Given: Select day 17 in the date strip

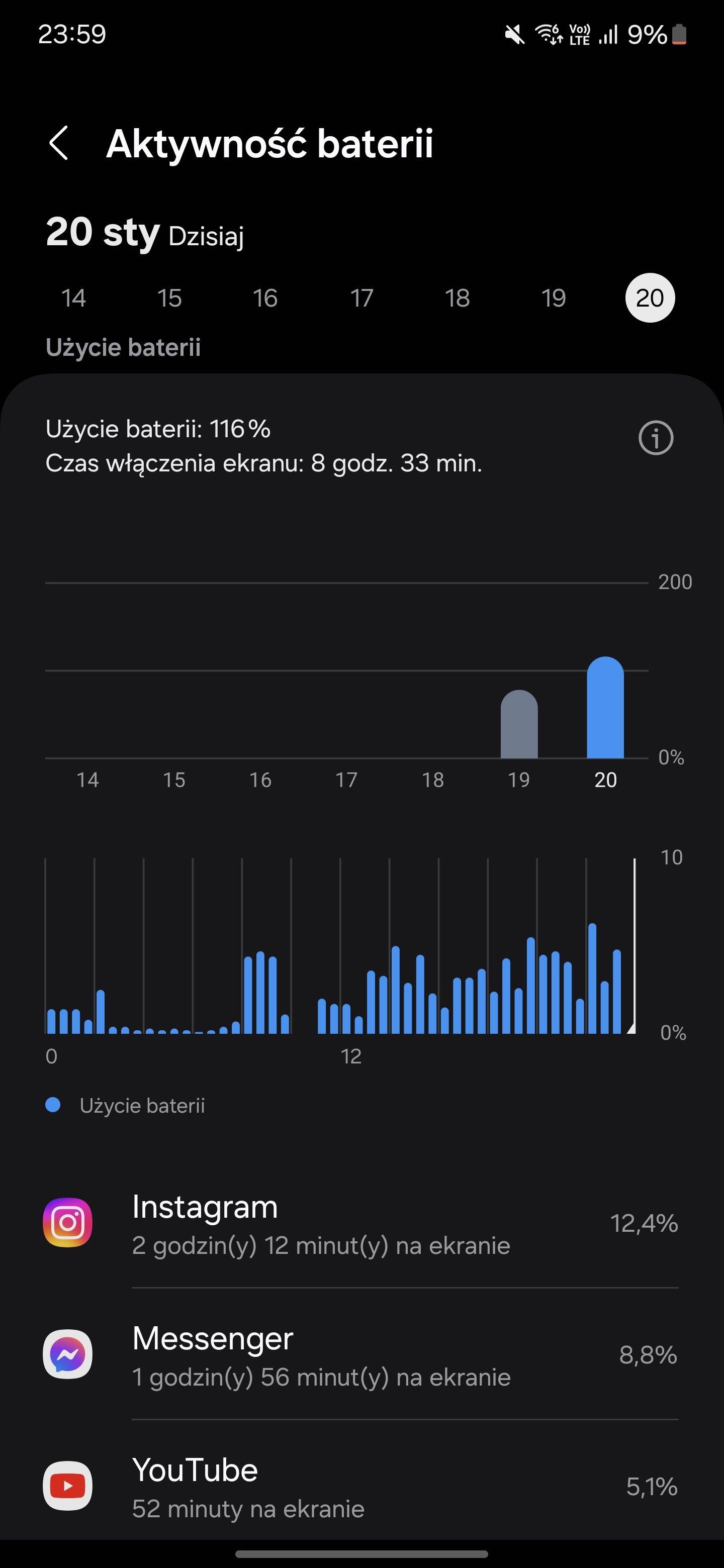Looking at the screenshot, I should pyautogui.click(x=361, y=298).
